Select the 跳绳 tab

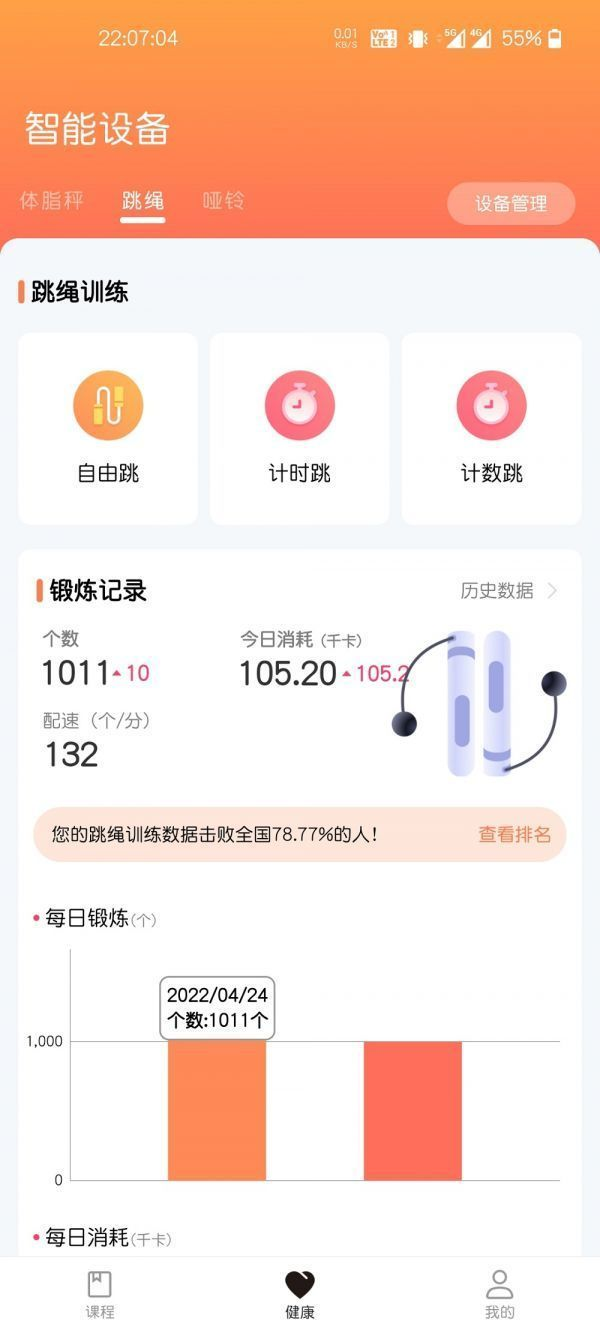143,201
